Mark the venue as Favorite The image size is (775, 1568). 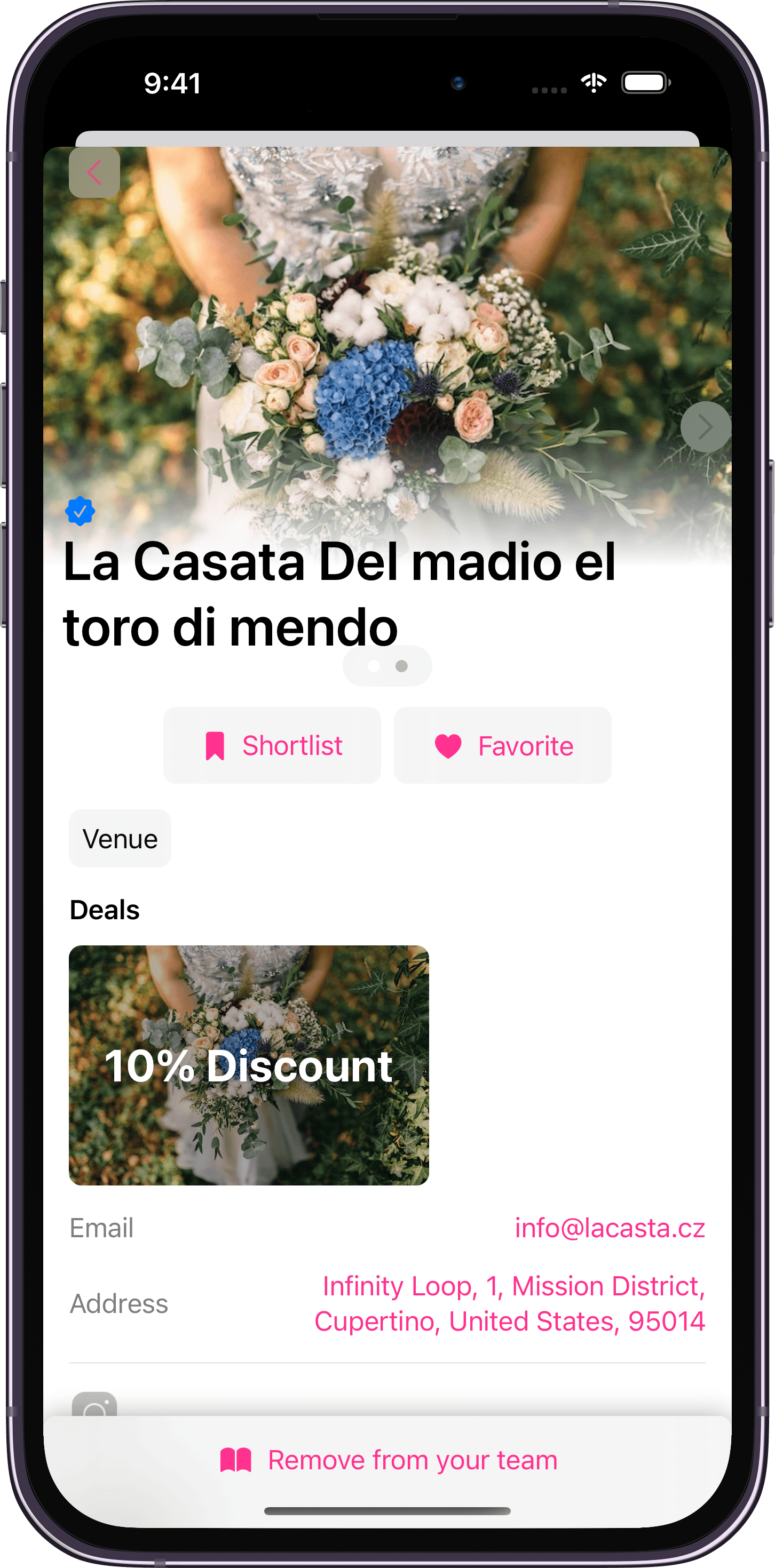502,745
